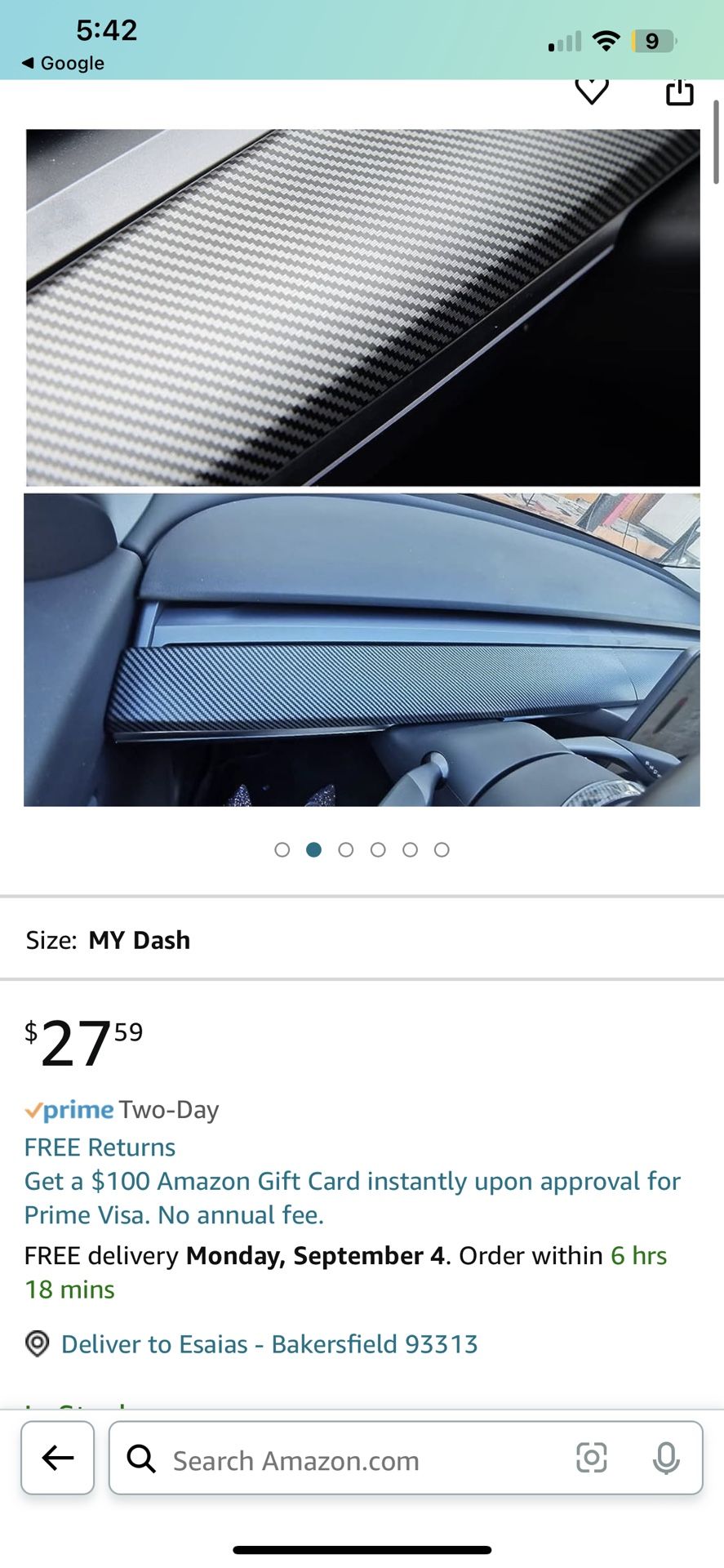Open the MY Dash size selector
The width and height of the screenshot is (724, 1568).
pyautogui.click(x=109, y=940)
